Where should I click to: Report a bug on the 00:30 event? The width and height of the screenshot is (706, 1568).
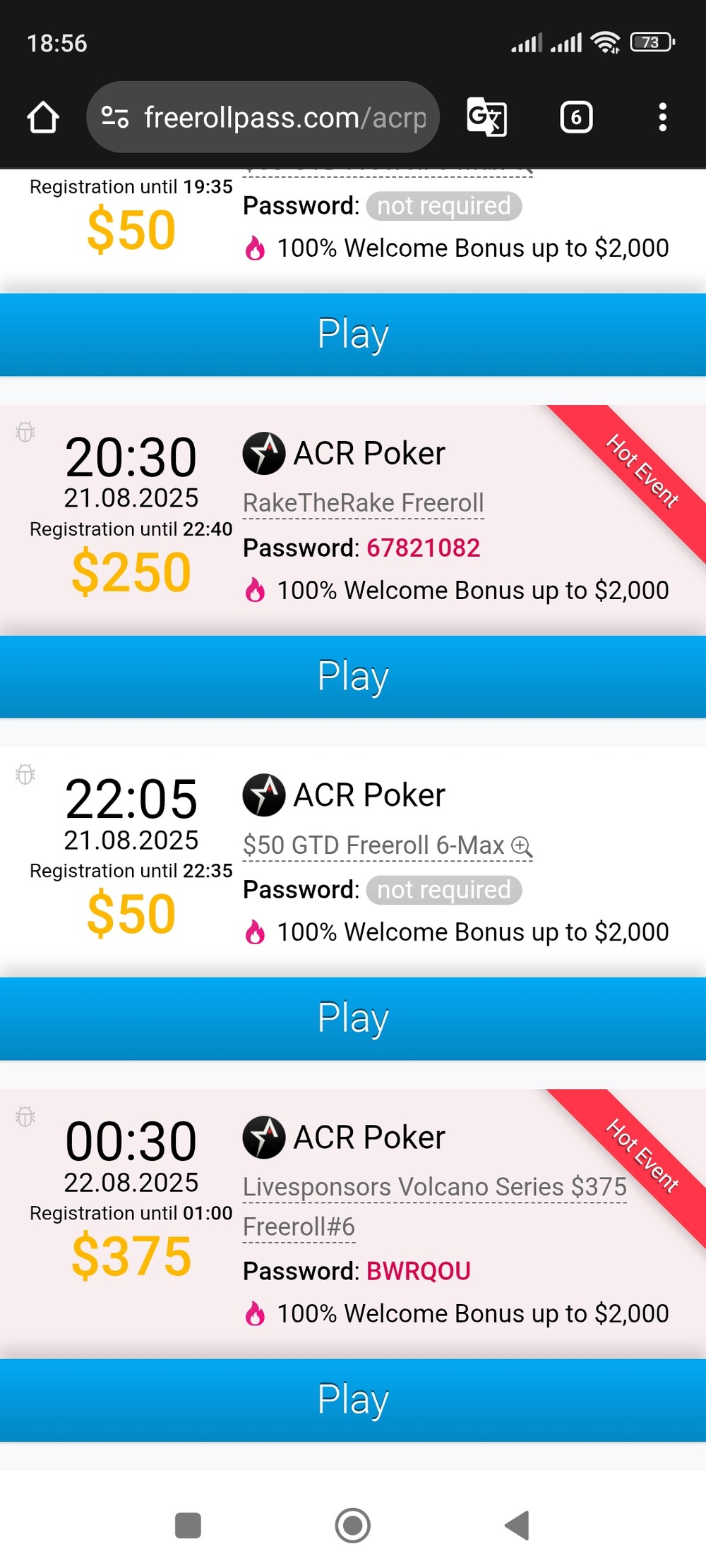(x=25, y=1116)
